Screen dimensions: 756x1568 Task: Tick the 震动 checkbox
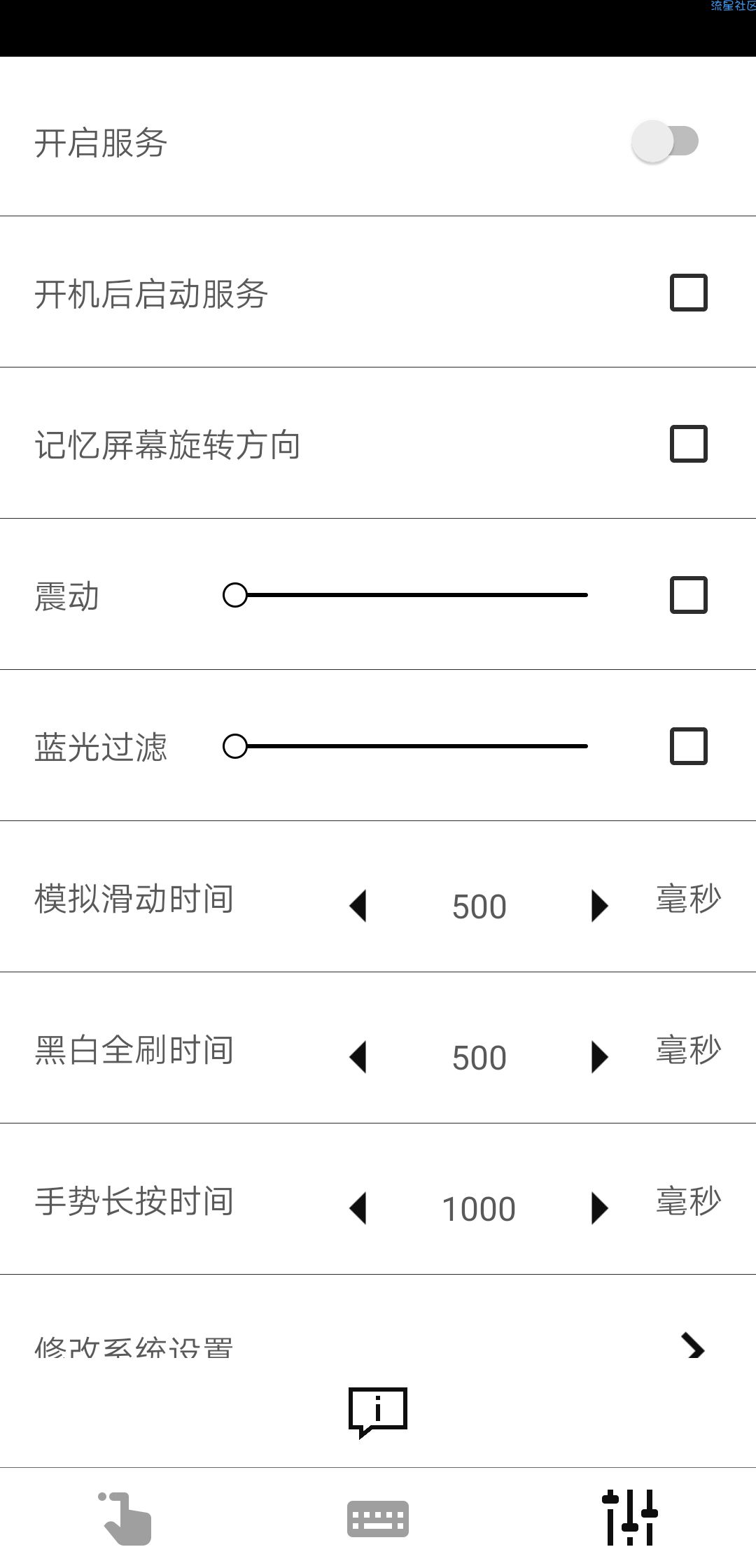[688, 595]
